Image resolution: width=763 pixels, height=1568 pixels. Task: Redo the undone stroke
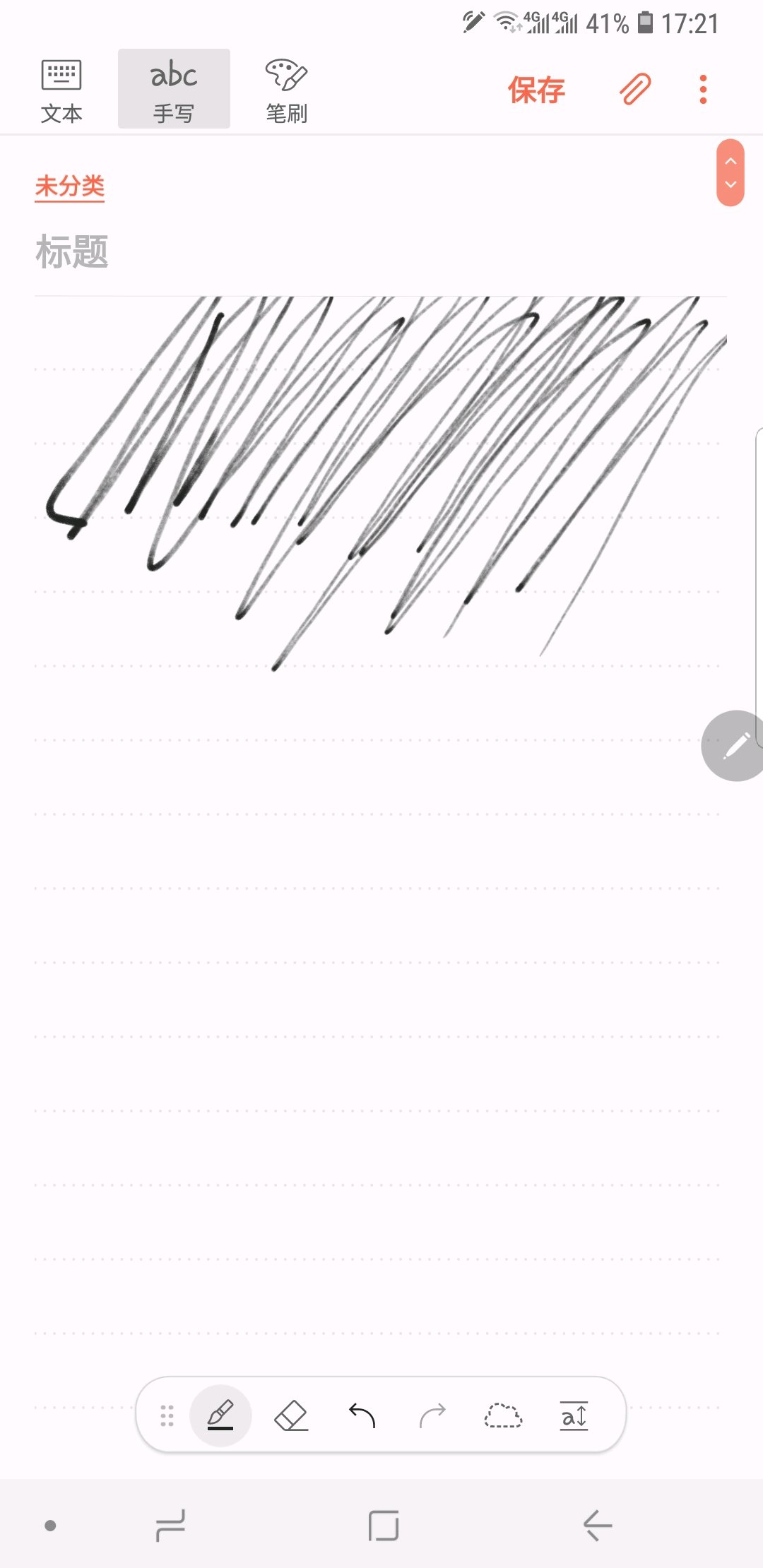[432, 1415]
